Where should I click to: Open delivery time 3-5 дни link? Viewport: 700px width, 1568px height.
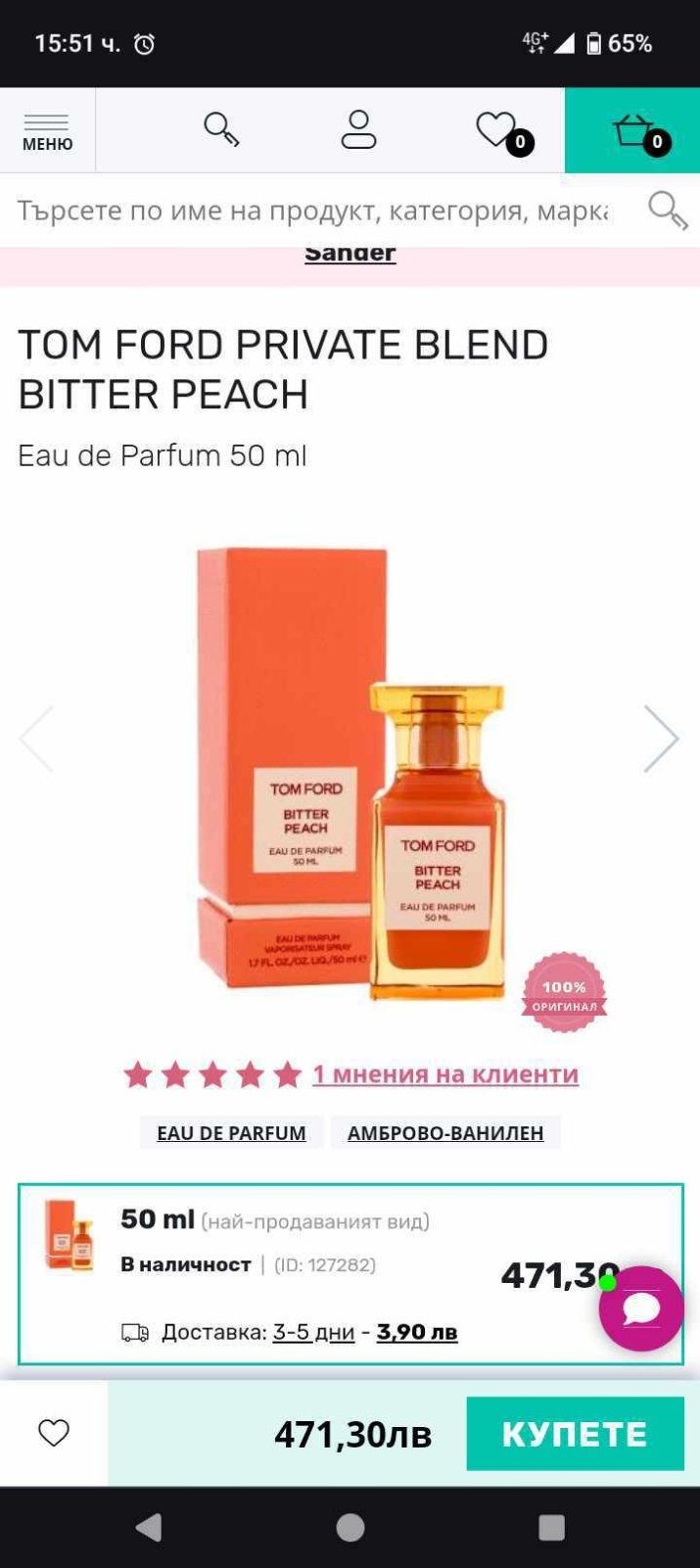(313, 1332)
